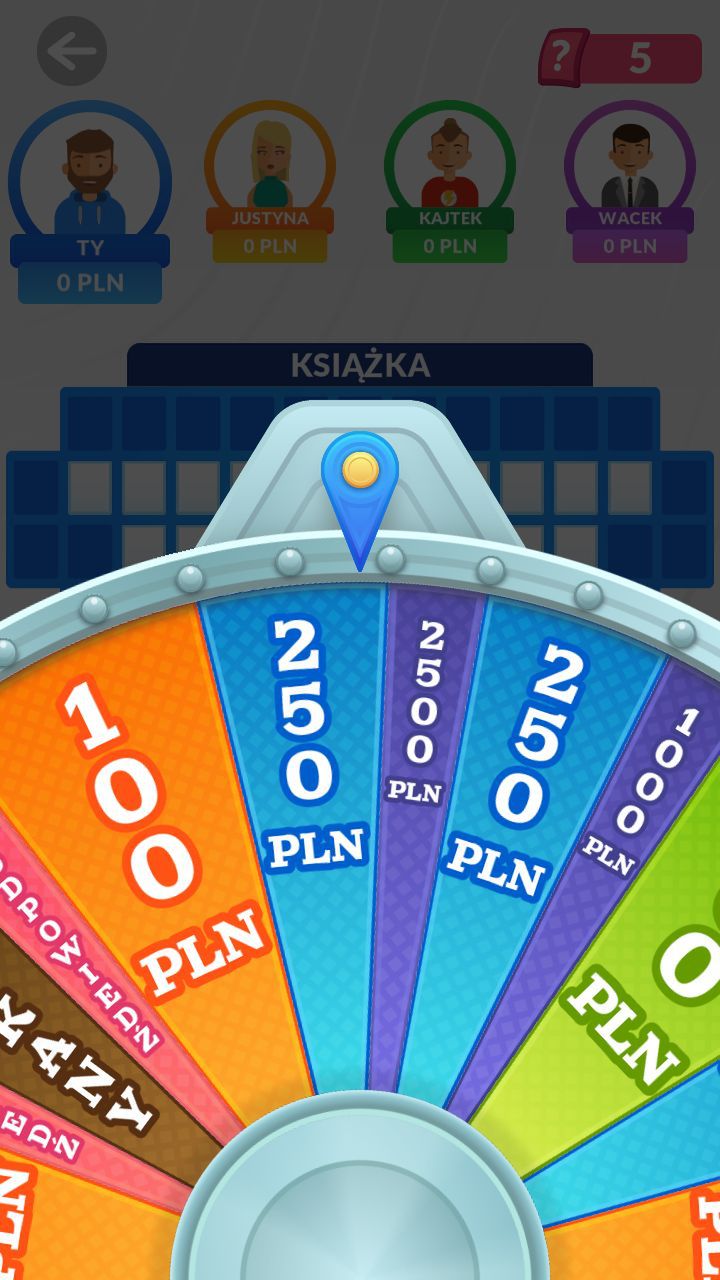This screenshot has height=1280, width=720.
Task: Go back using the arrow button
Action: click(72, 51)
